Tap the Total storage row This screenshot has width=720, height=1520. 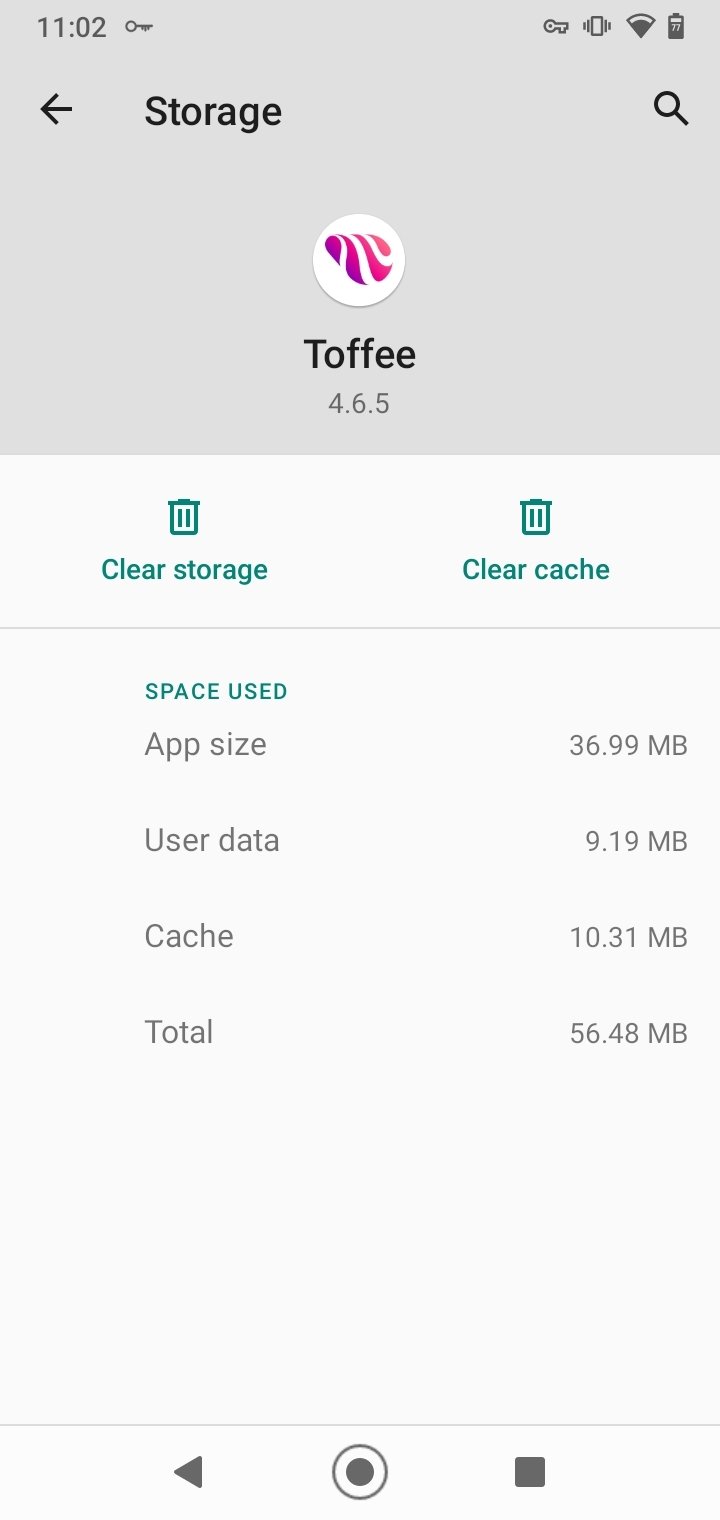pyautogui.click(x=360, y=1032)
